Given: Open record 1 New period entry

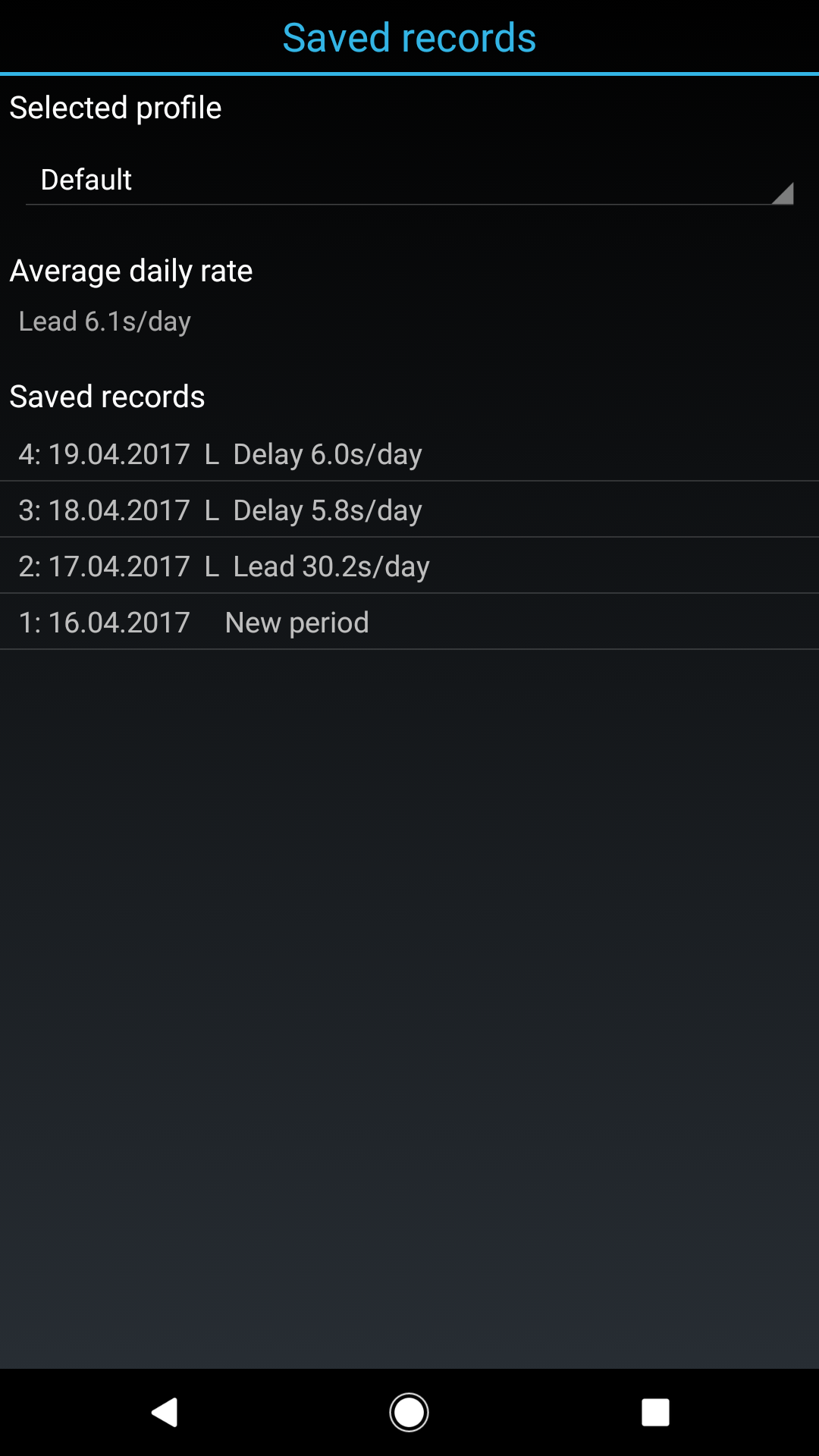Looking at the screenshot, I should click(409, 622).
